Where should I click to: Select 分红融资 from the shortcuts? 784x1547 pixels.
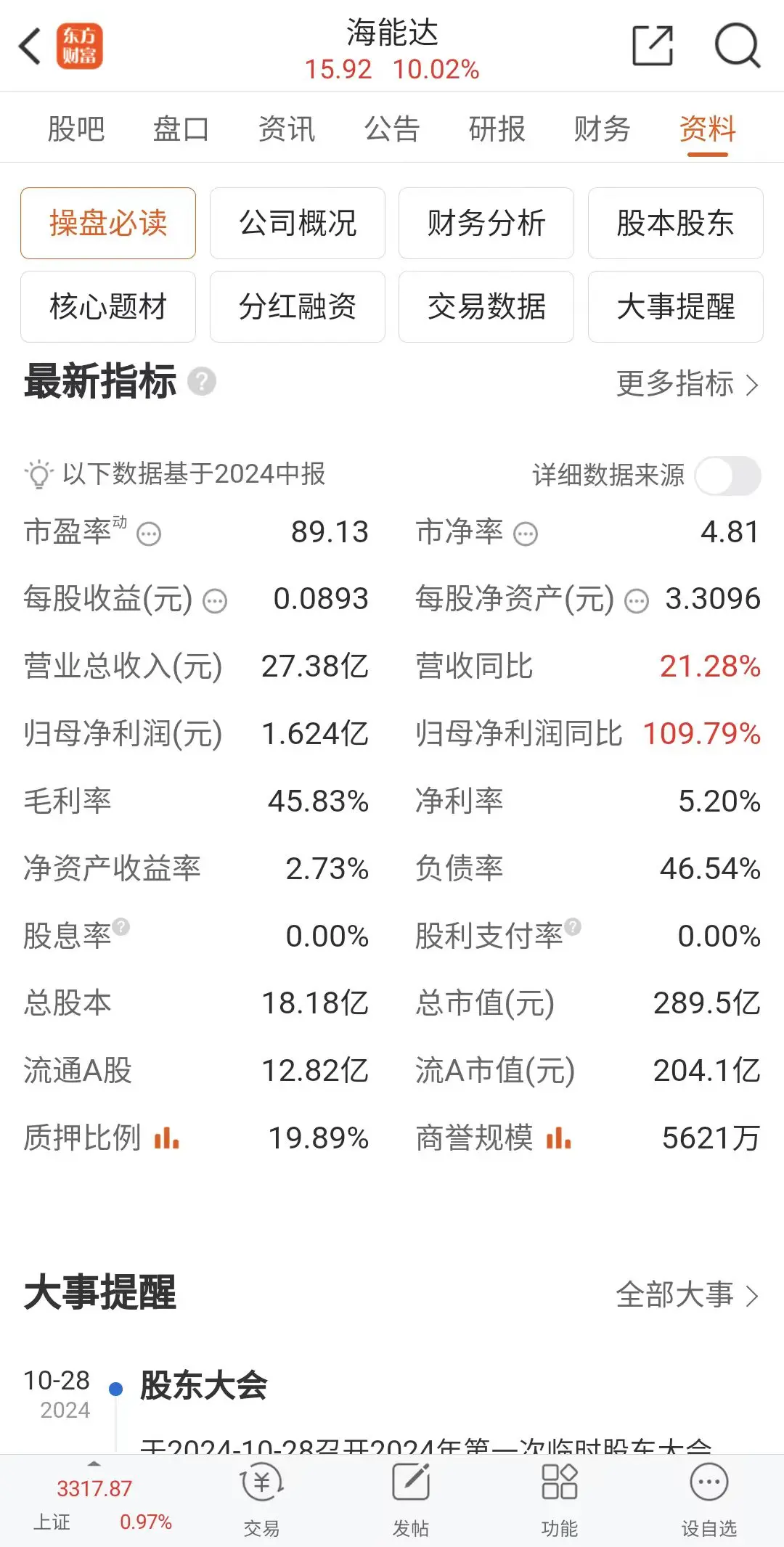[297, 307]
